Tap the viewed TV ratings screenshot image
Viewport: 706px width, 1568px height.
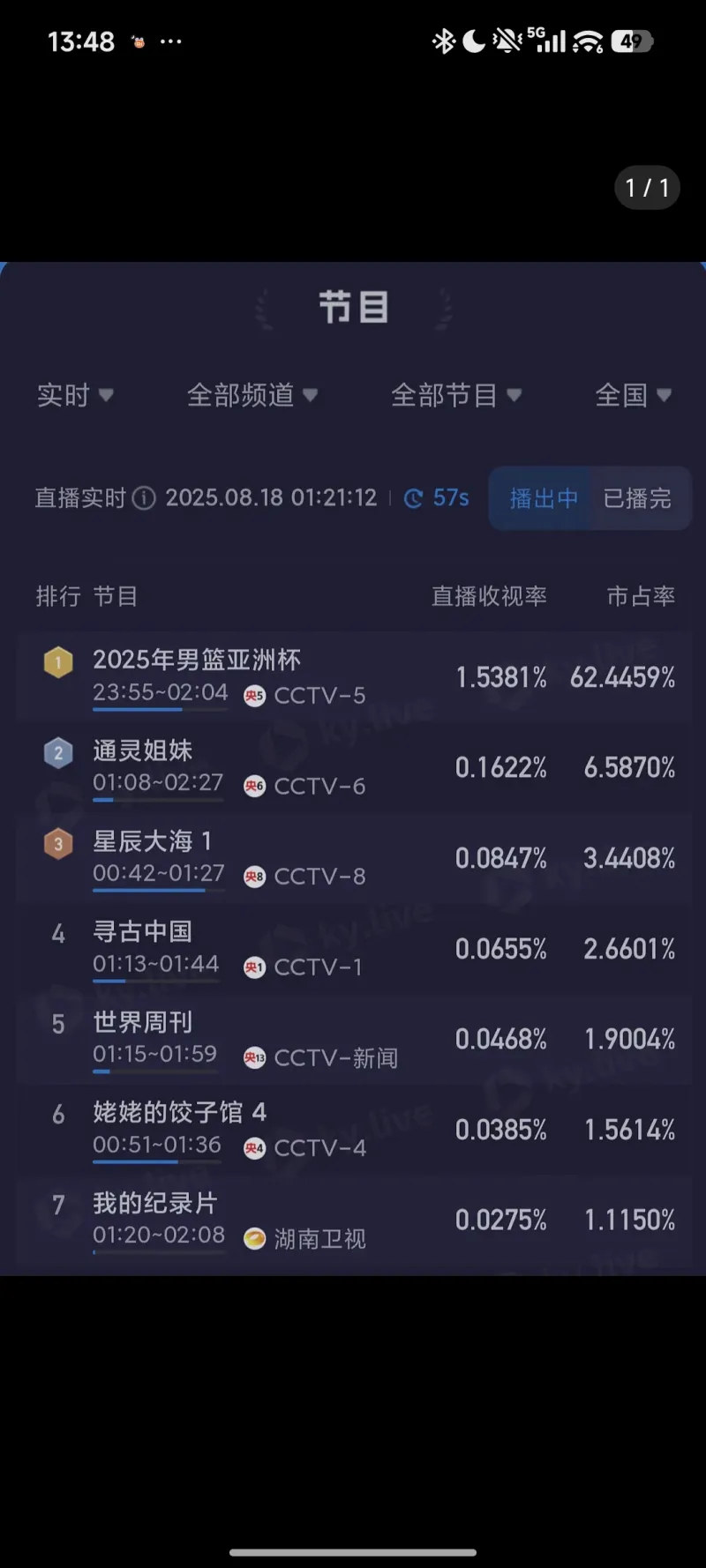[x=353, y=767]
